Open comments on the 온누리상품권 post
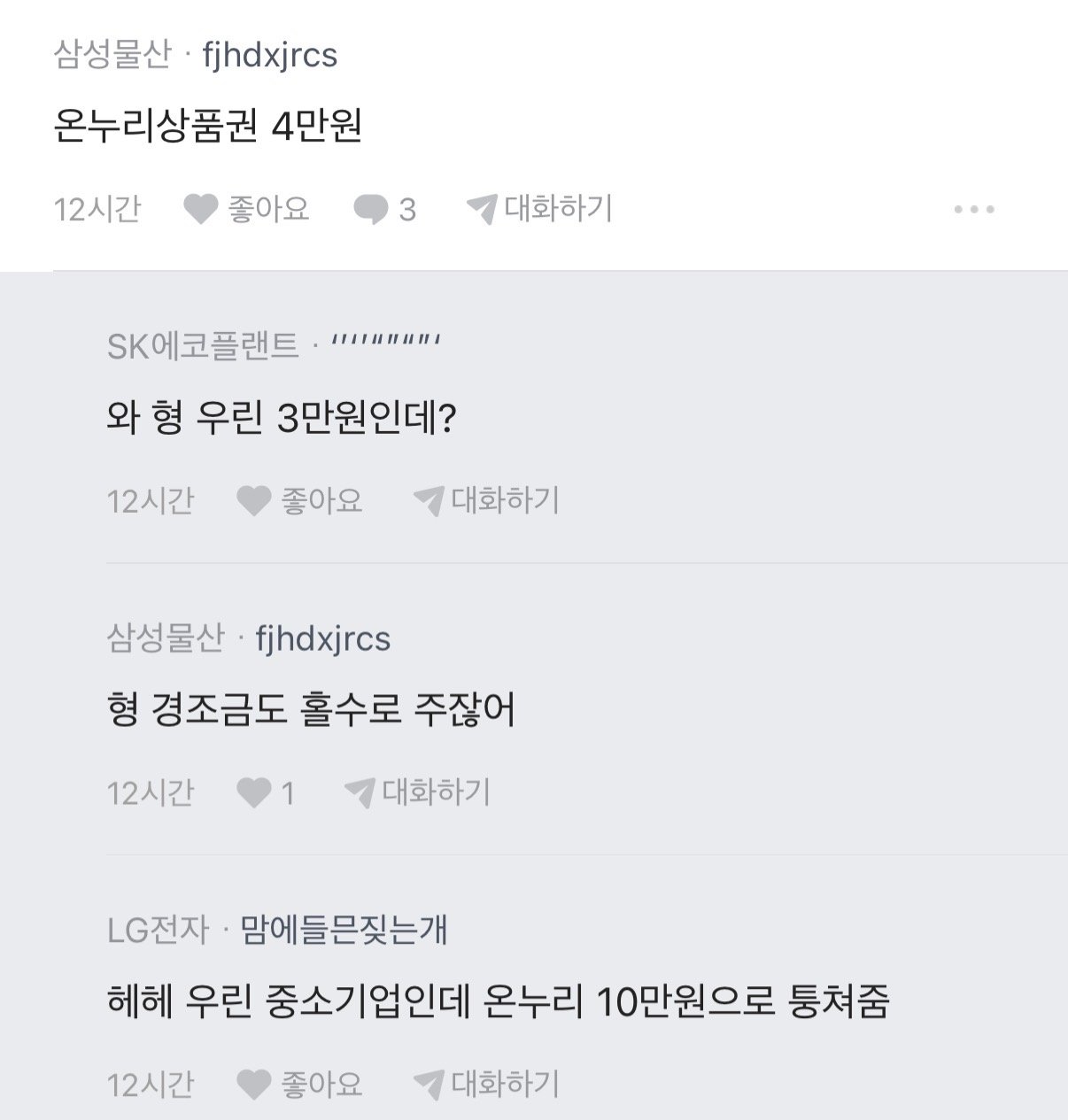The height and width of the screenshot is (1120, 1068). click(384, 210)
